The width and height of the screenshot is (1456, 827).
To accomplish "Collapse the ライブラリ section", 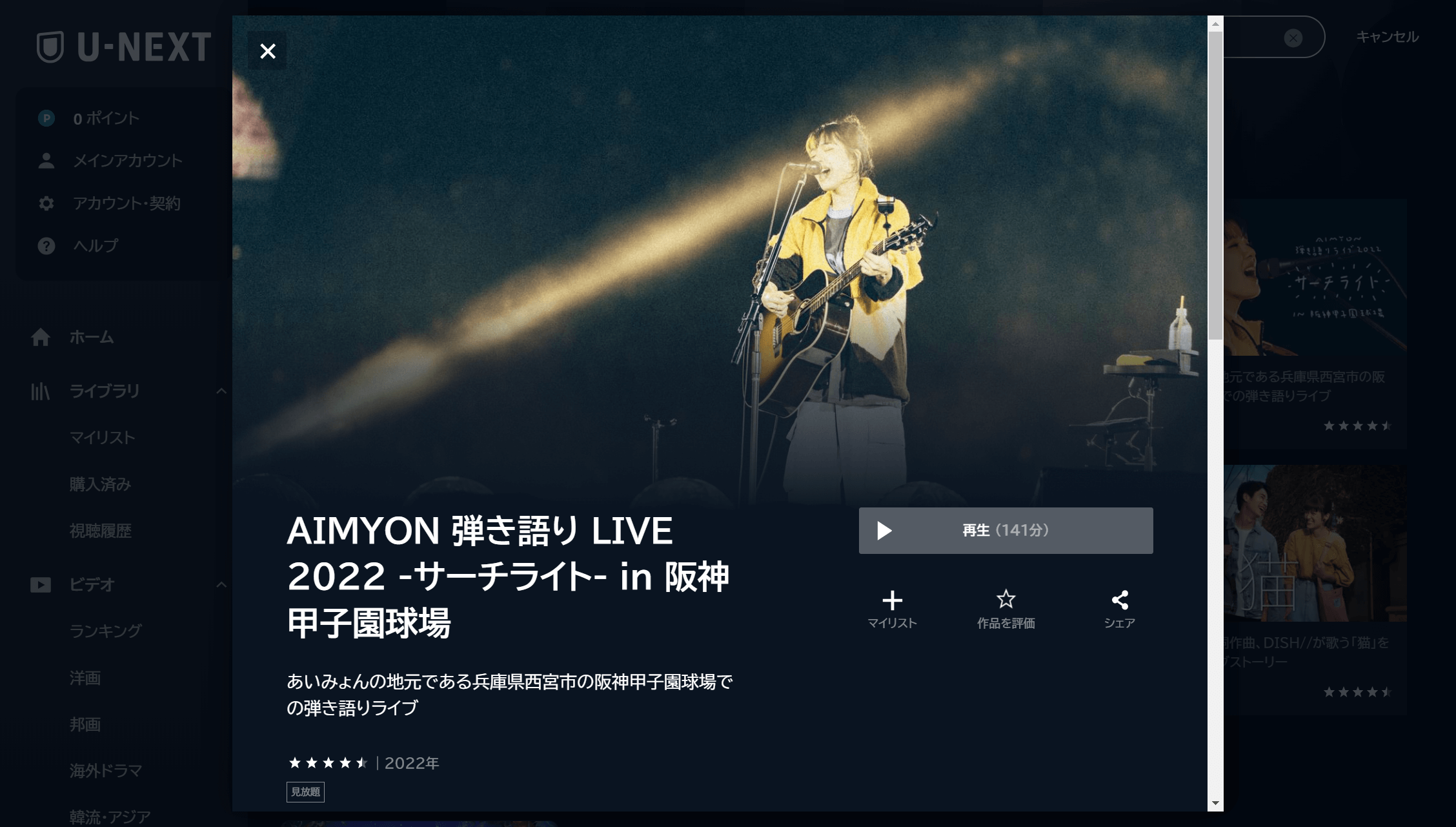I will pyautogui.click(x=221, y=391).
